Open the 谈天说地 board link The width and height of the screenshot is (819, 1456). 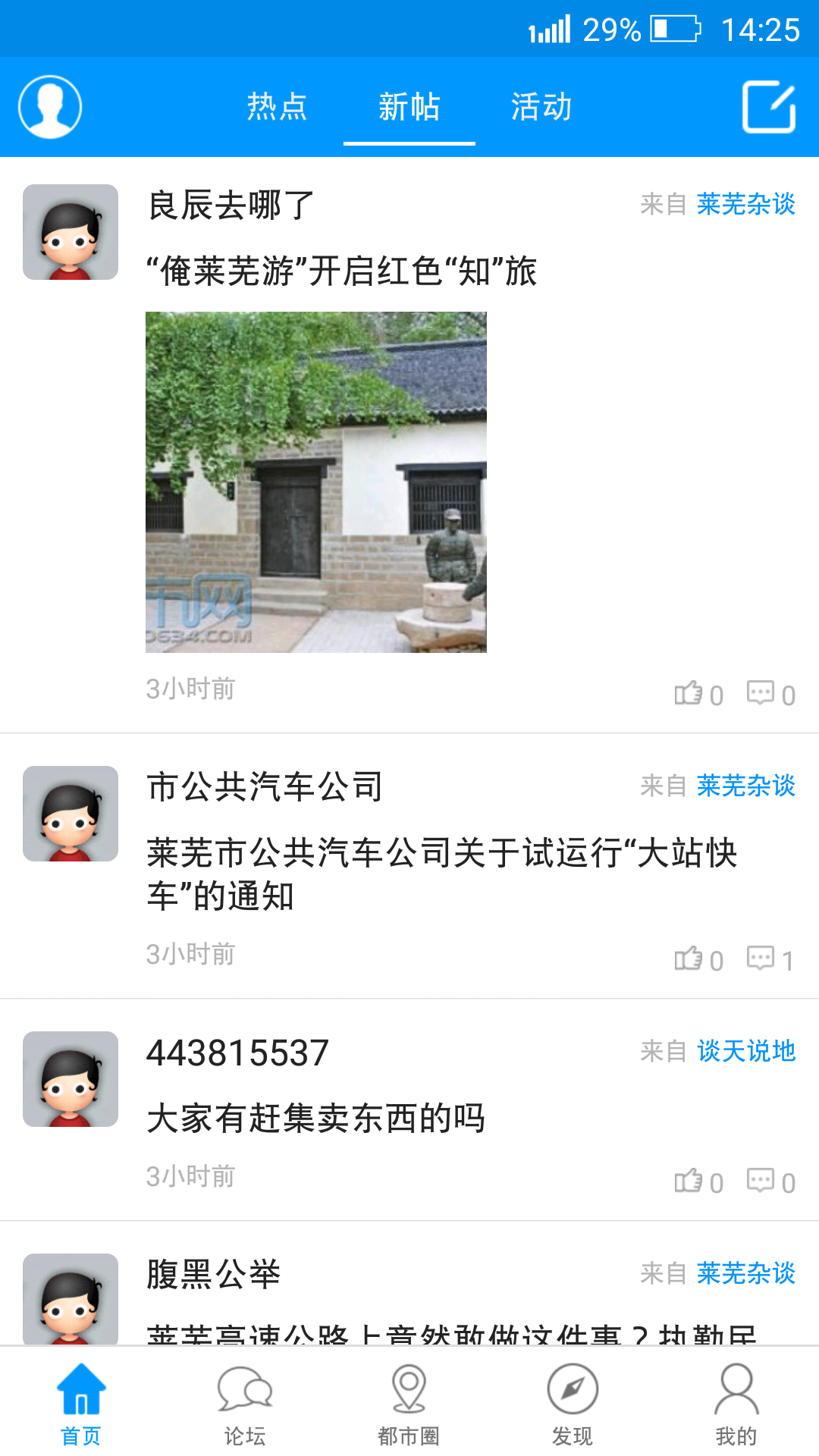tap(746, 1051)
